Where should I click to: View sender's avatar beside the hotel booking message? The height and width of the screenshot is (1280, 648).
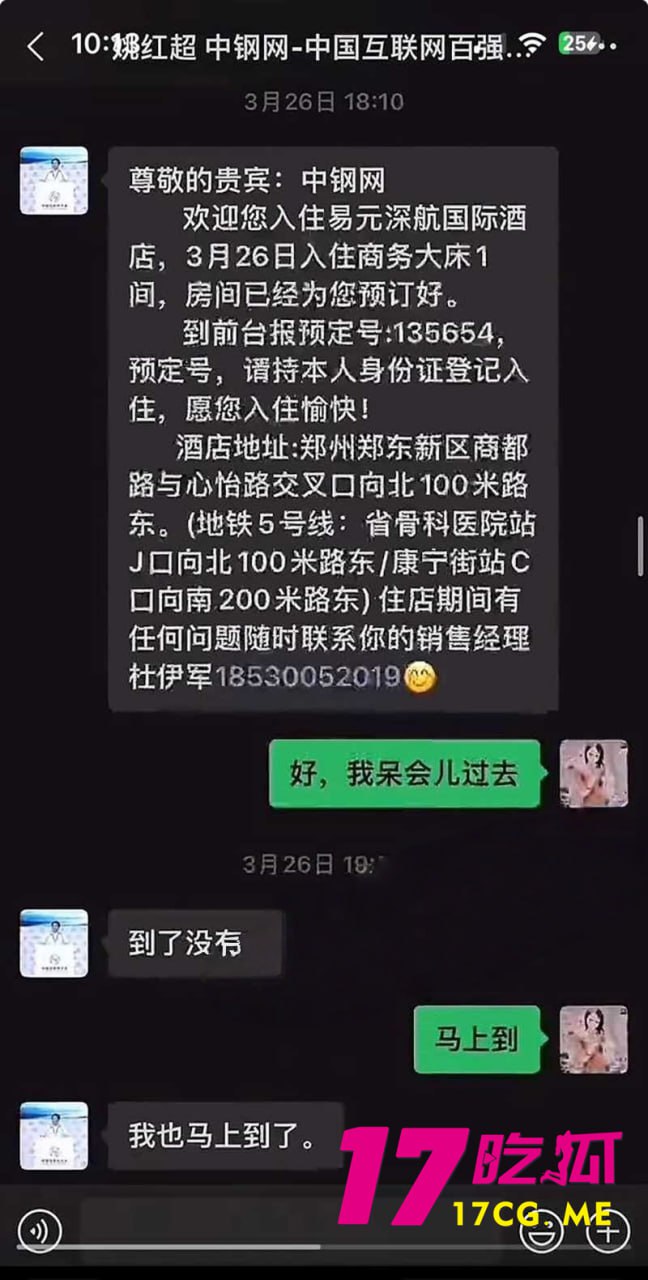point(54,181)
